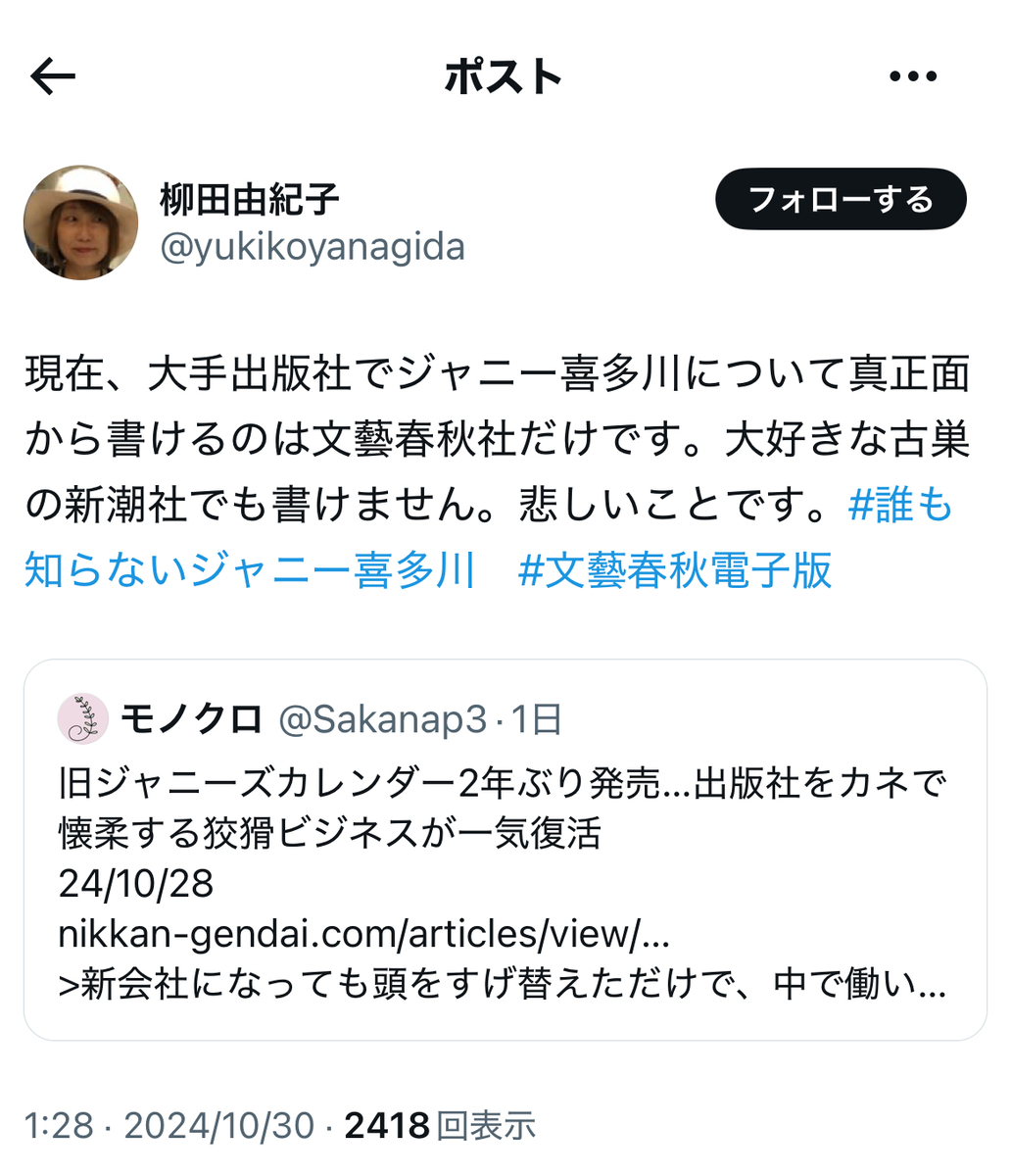View the @yukikoyanagida profile handle
This screenshot has height=1176, width=1011.
click(312, 247)
